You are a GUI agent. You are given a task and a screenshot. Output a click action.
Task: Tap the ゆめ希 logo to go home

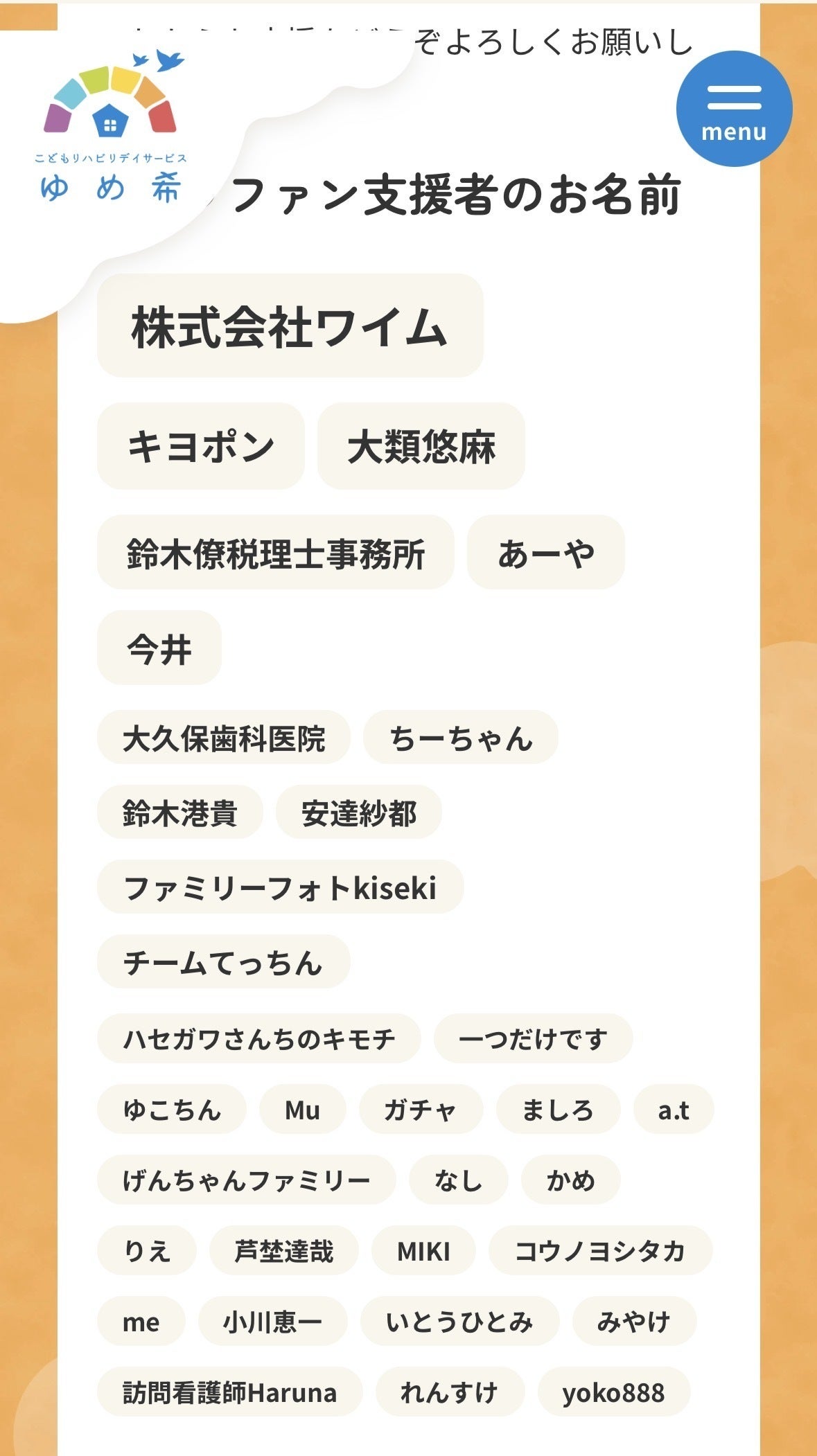(111, 128)
